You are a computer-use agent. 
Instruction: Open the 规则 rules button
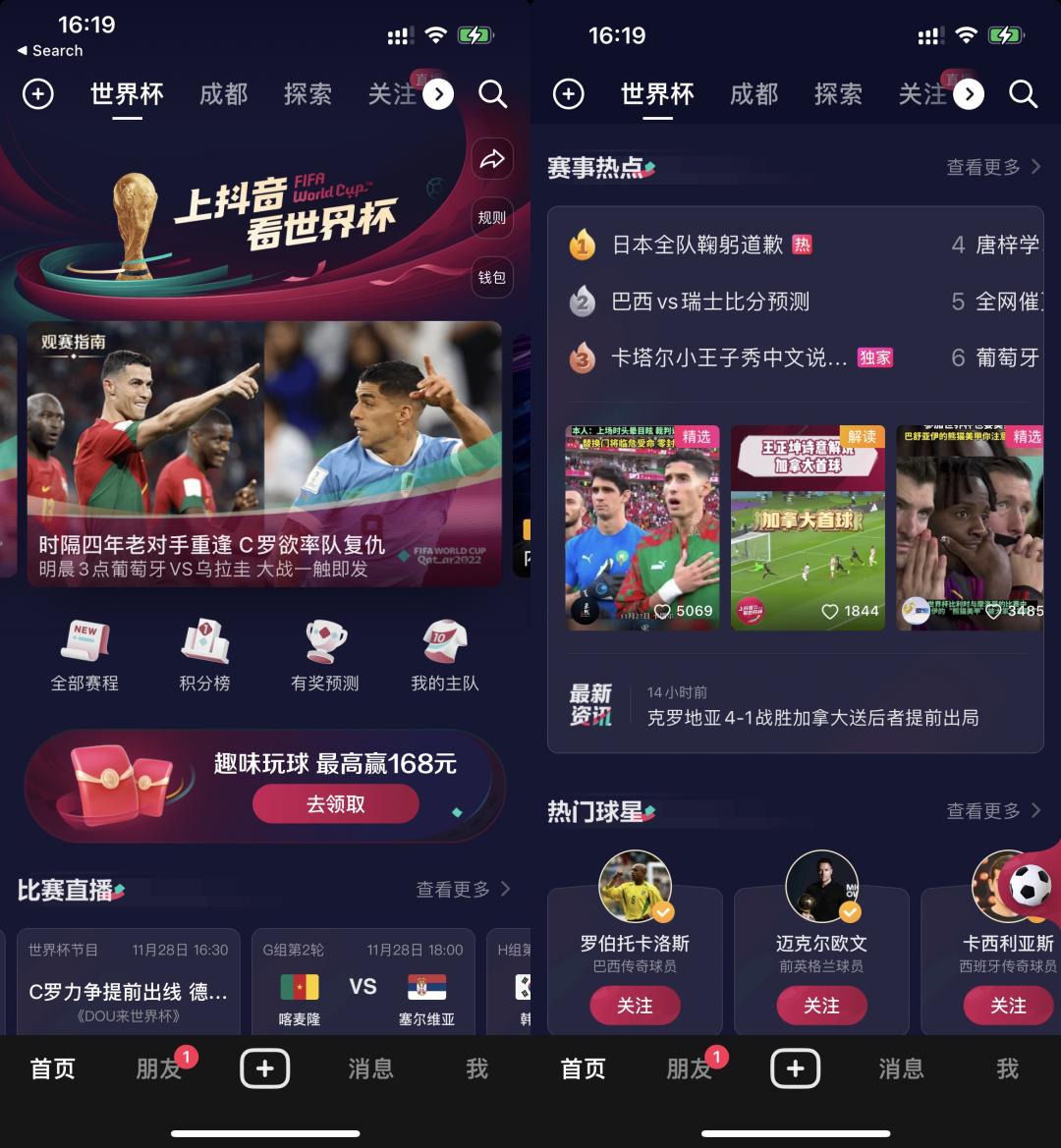(x=492, y=218)
